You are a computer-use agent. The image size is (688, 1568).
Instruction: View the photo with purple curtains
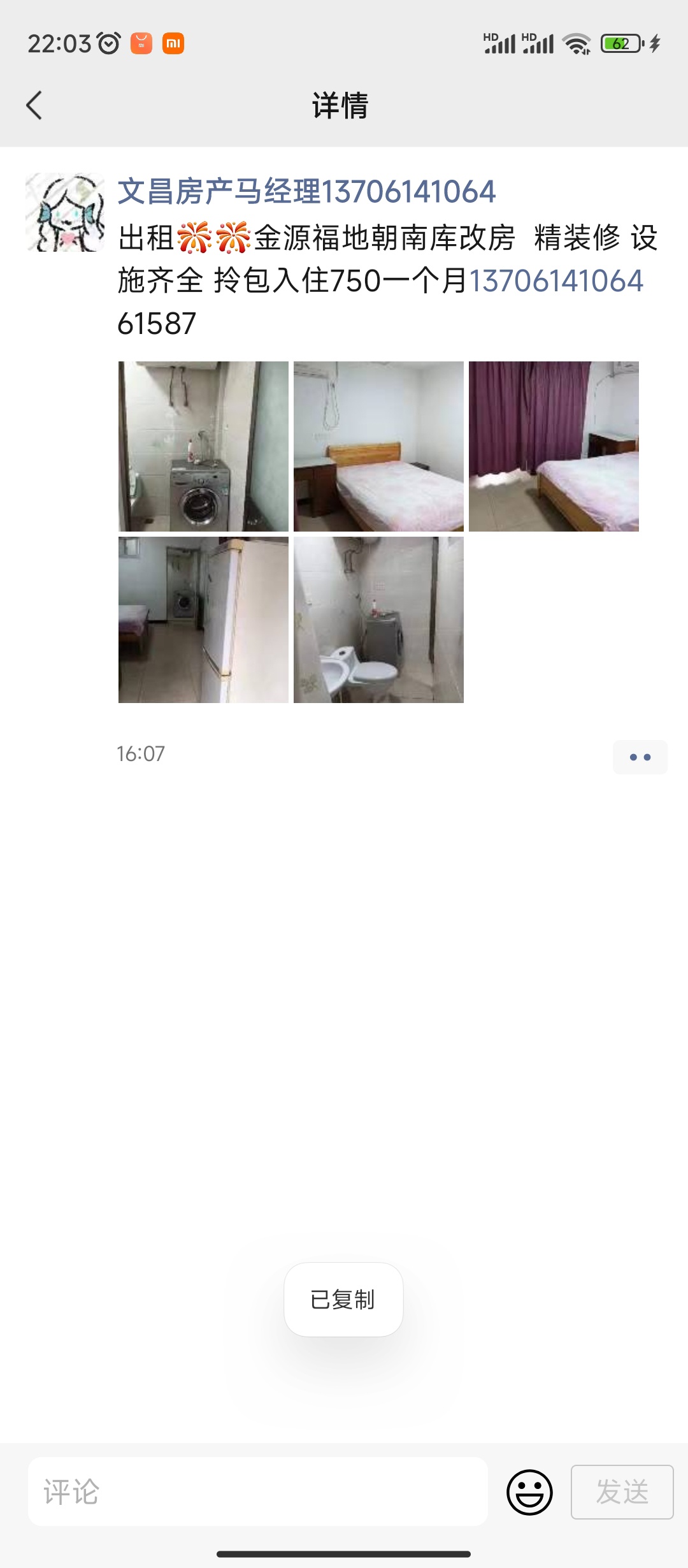click(554, 446)
